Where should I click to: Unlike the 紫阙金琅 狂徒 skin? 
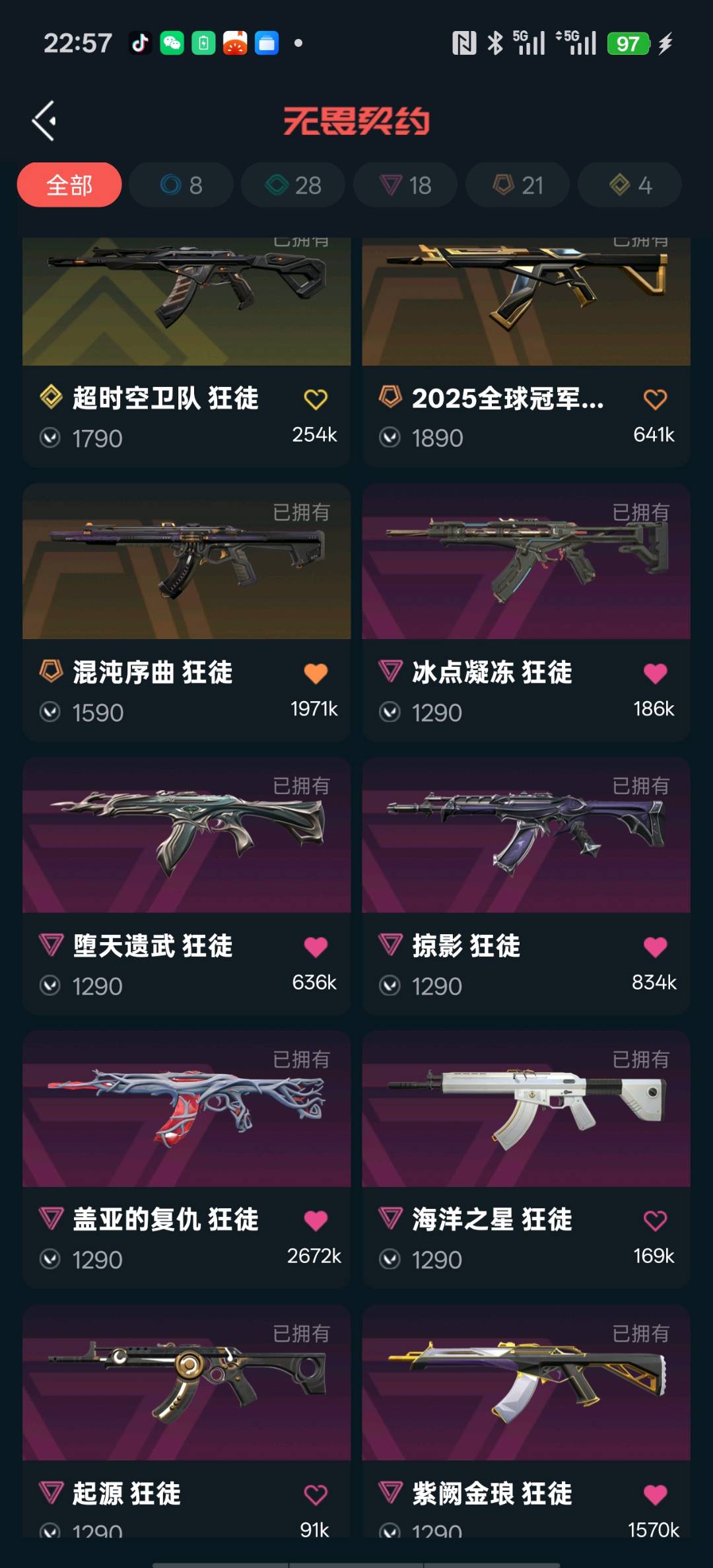(655, 1495)
